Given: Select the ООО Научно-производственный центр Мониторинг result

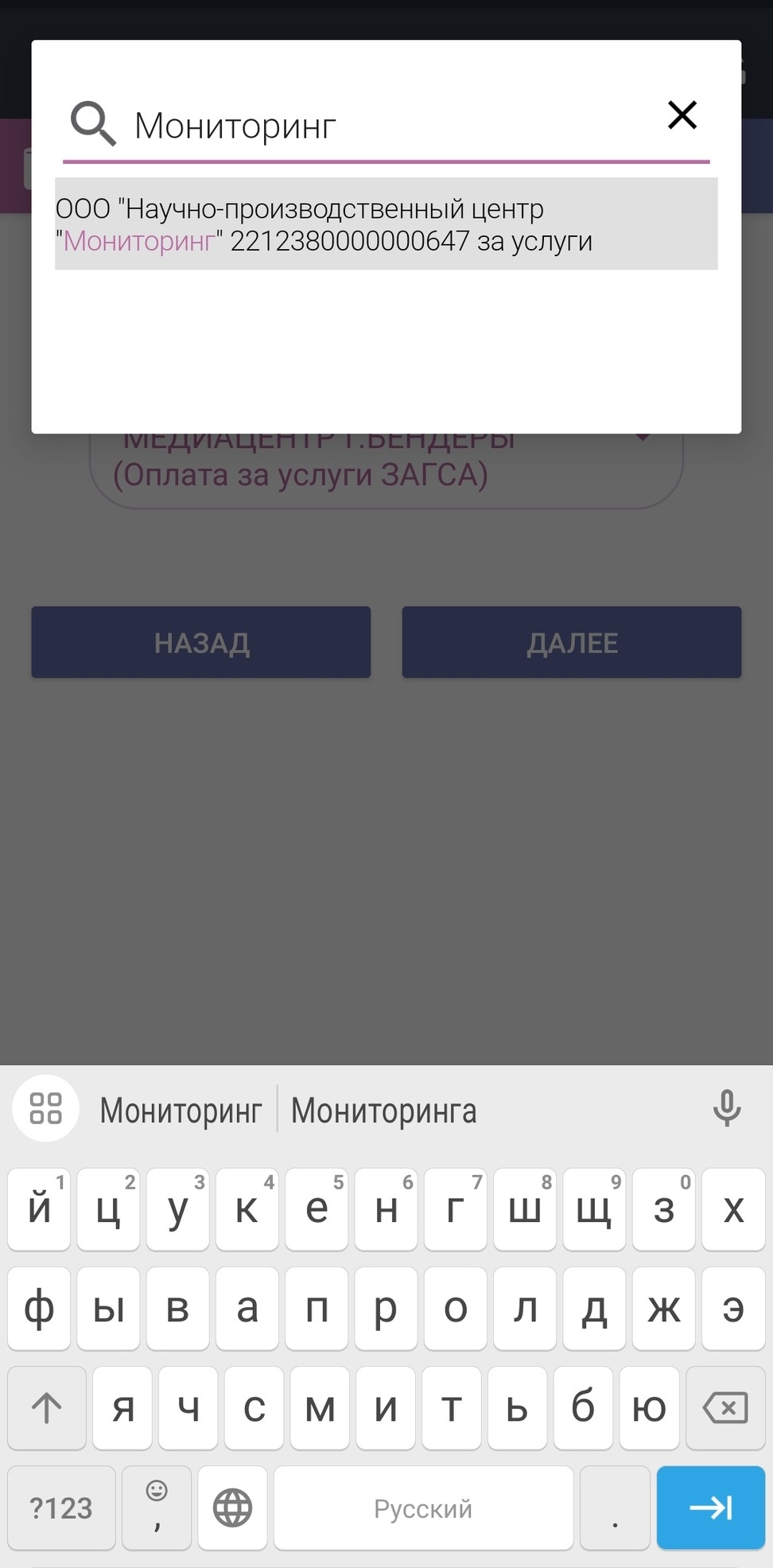Looking at the screenshot, I should [x=386, y=224].
